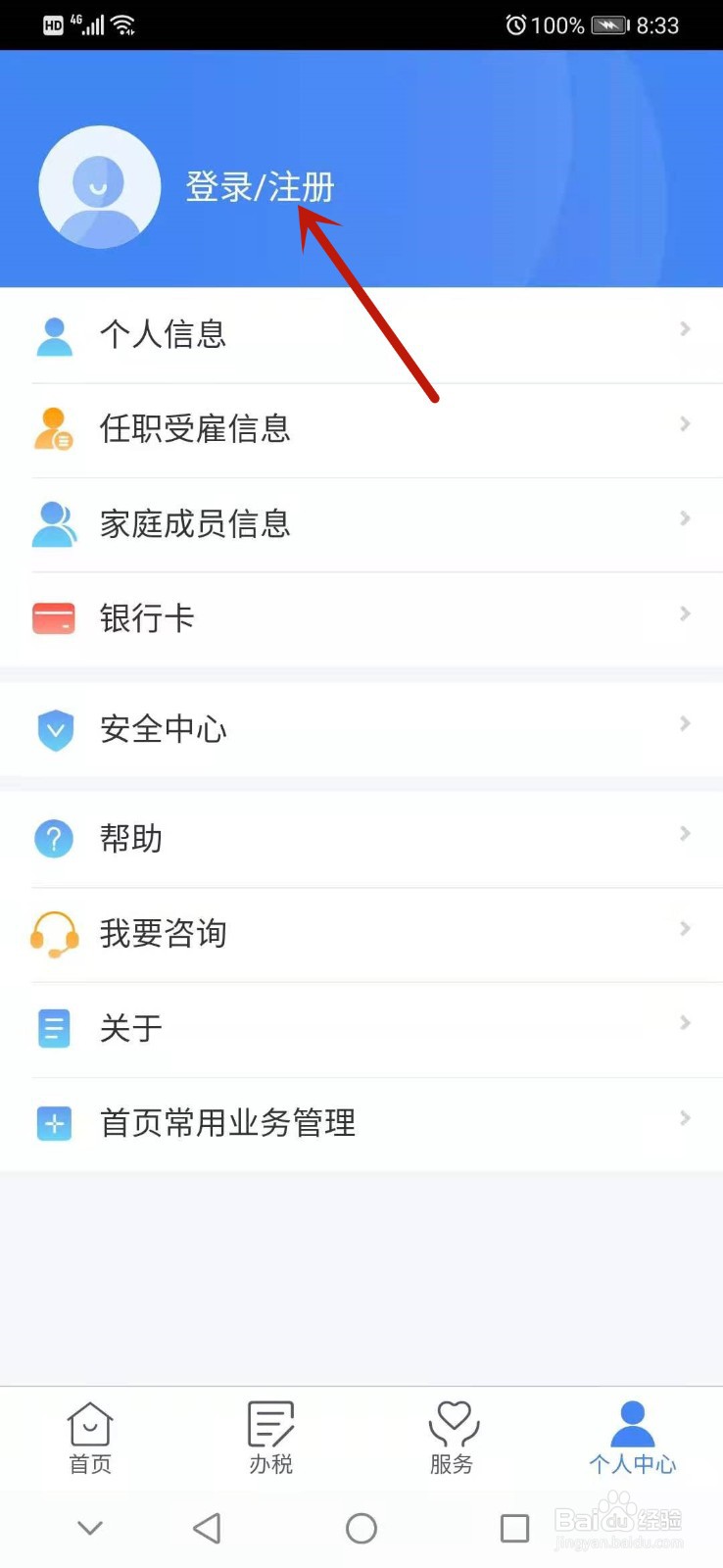Tap 登录/注册 to sign in
The image size is (723, 1568).
pos(260,187)
